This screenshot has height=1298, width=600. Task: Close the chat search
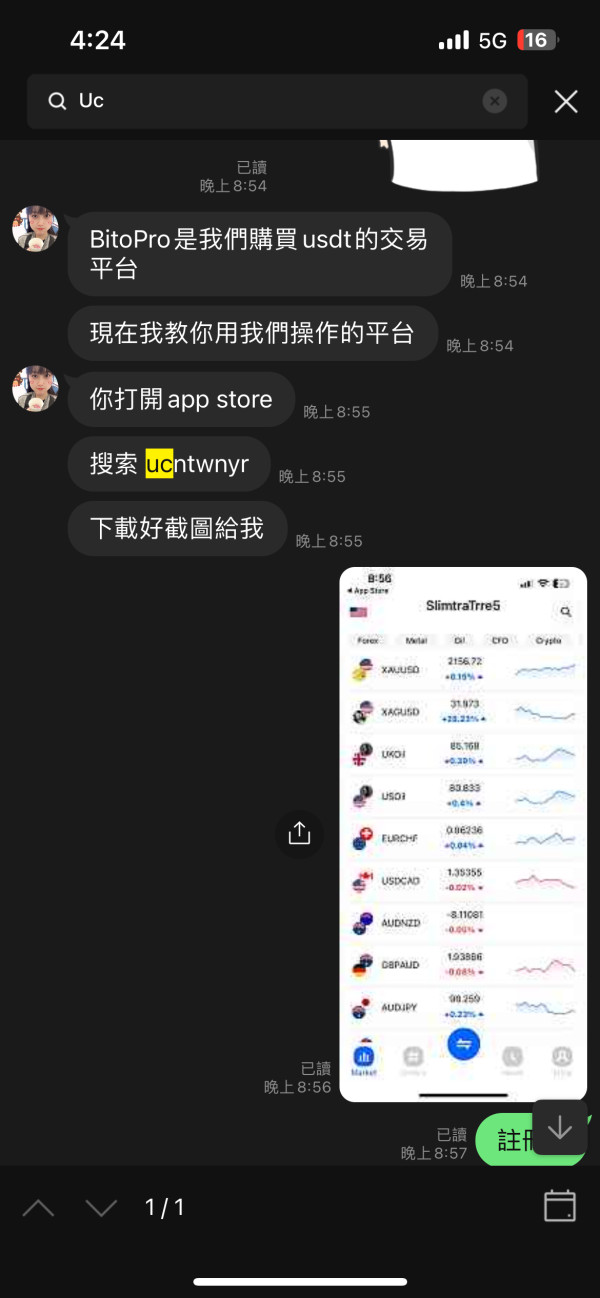click(x=566, y=101)
